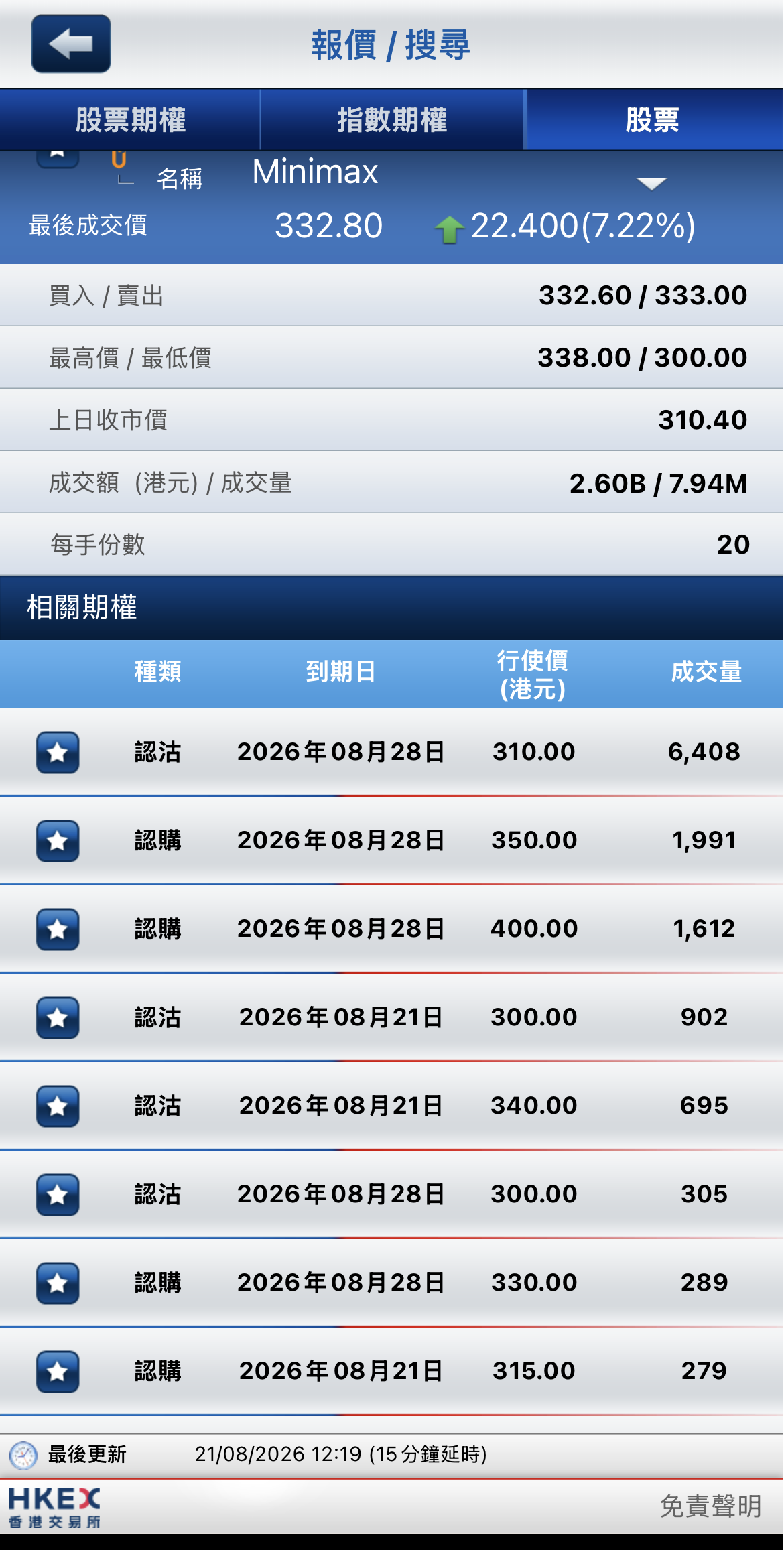
Task: Open the 認沽 300.00 option expiring 08月21日
Action: (x=392, y=1017)
